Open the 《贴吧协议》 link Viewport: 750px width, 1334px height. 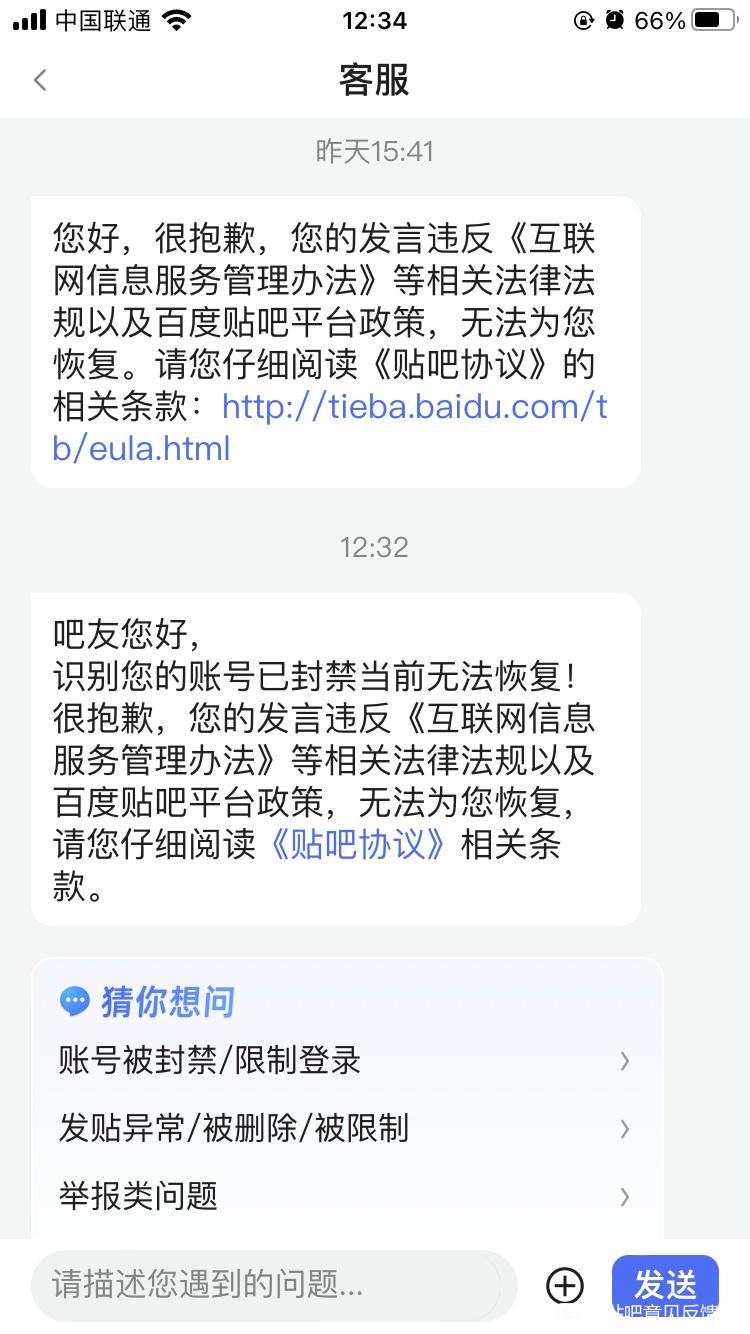pos(358,845)
